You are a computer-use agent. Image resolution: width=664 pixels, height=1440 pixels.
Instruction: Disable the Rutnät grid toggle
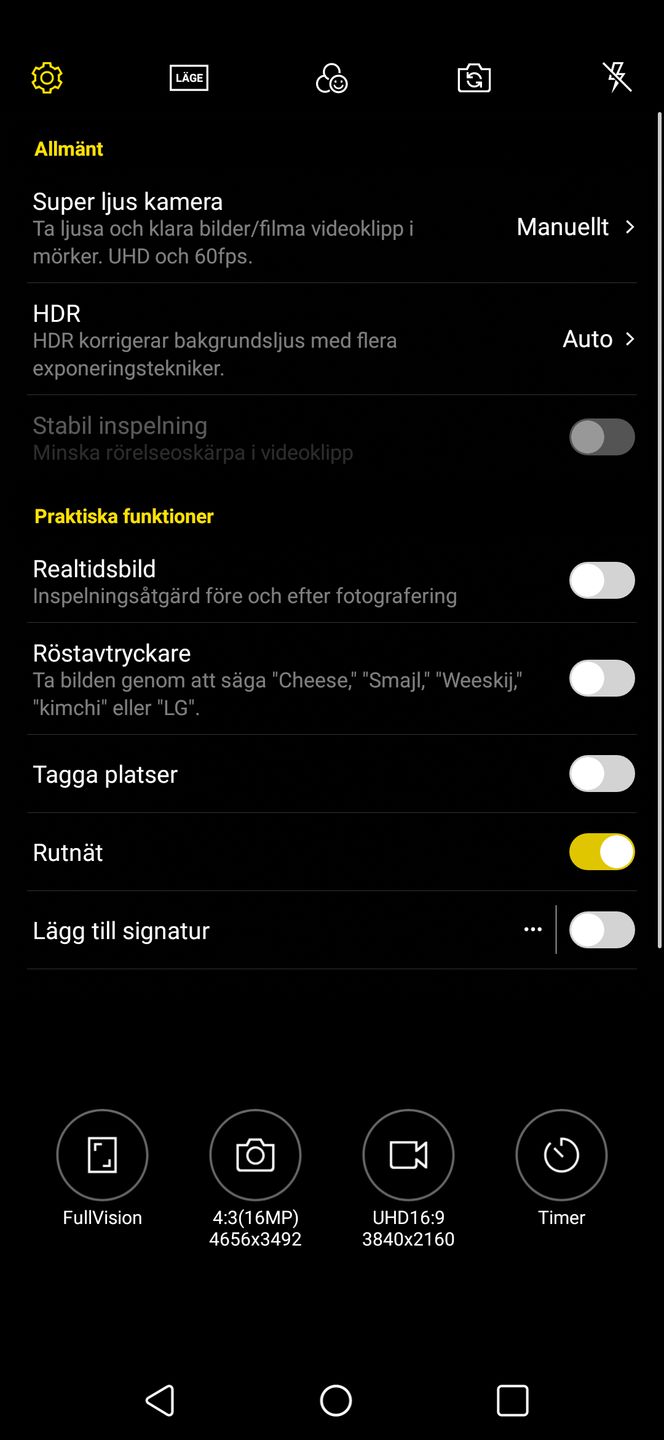click(x=602, y=852)
